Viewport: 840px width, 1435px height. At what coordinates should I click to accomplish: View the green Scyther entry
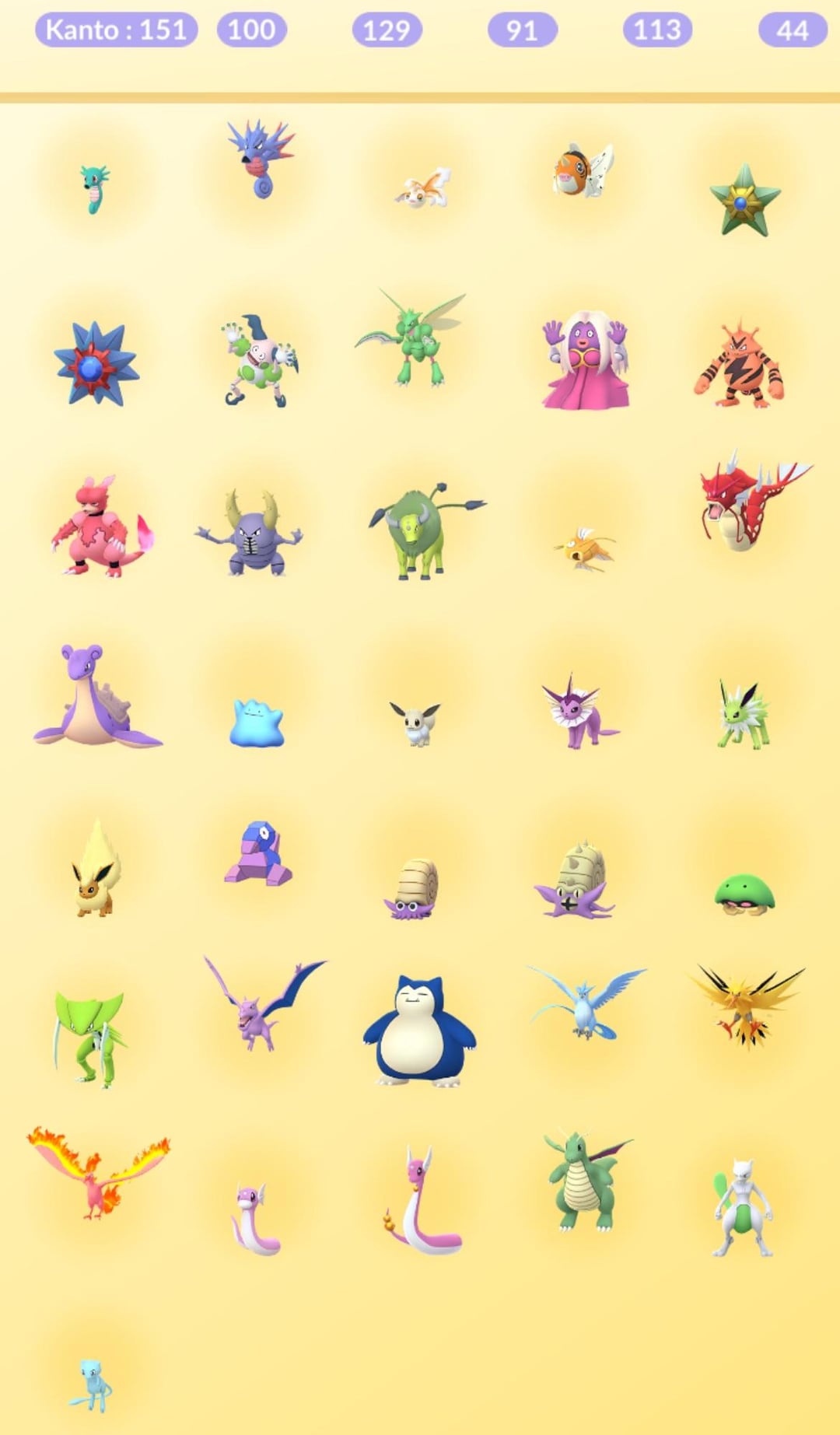[412, 341]
